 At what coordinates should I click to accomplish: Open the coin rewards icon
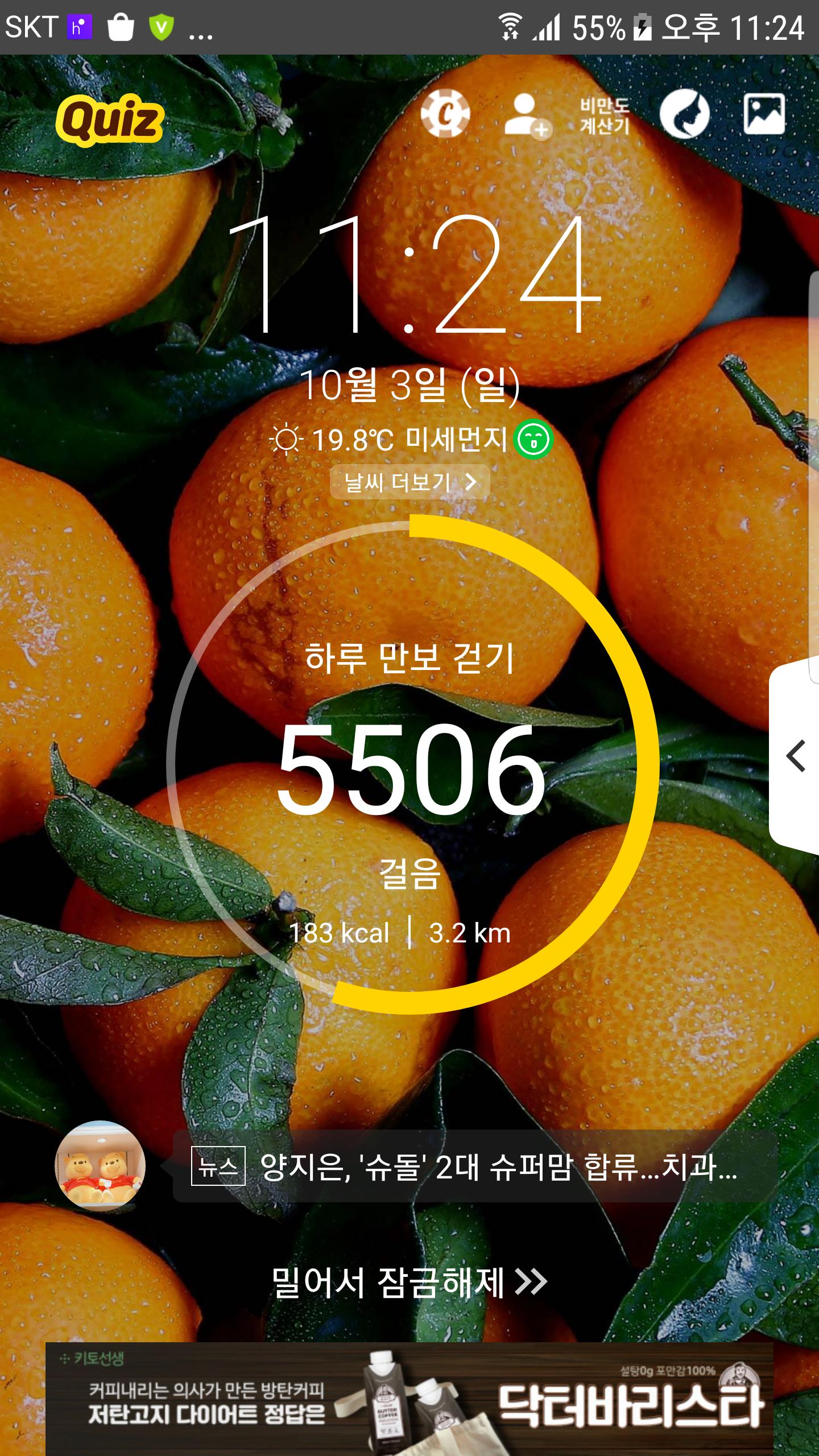click(445, 114)
